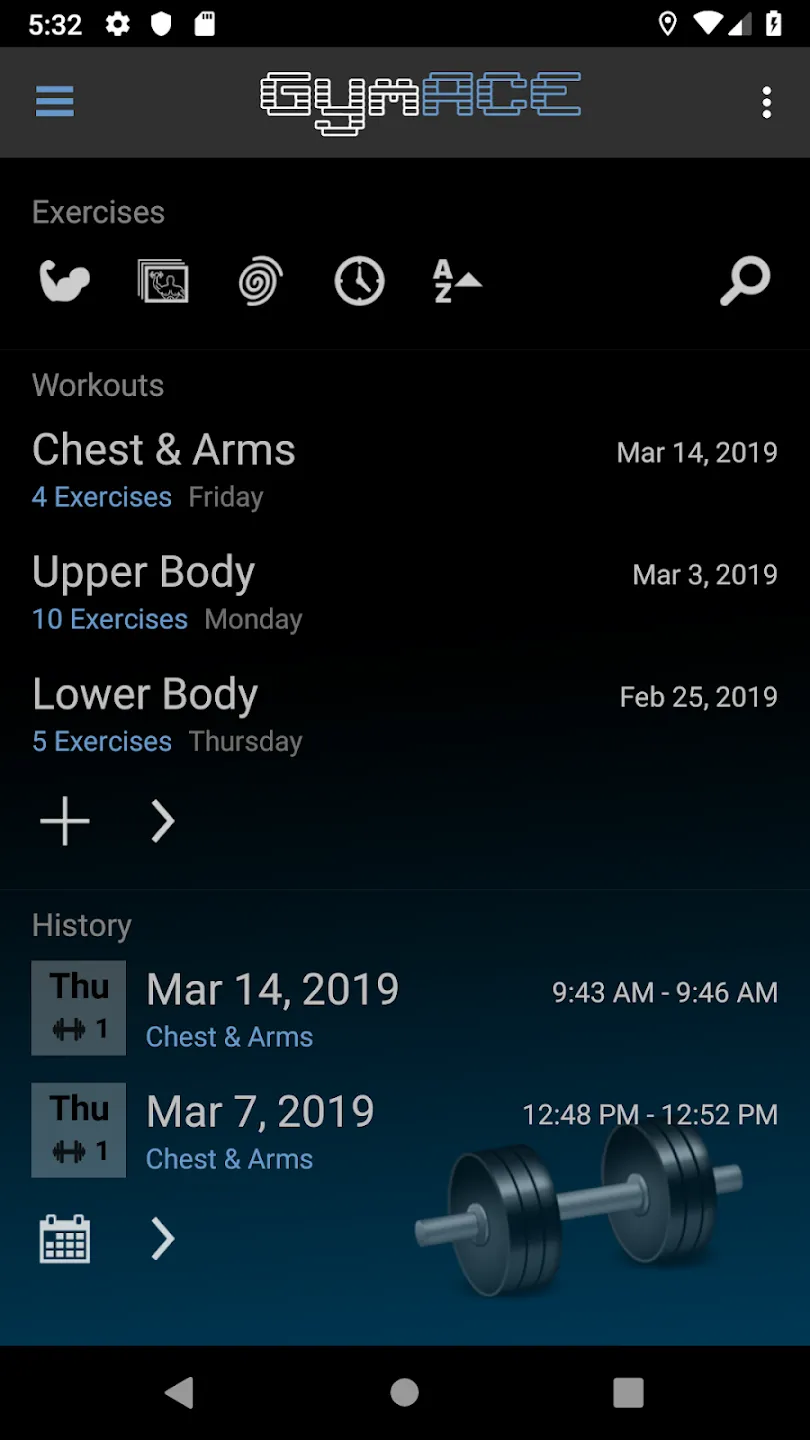The width and height of the screenshot is (810, 1440).
Task: Tap the spiral exercises icon
Action: tap(261, 282)
